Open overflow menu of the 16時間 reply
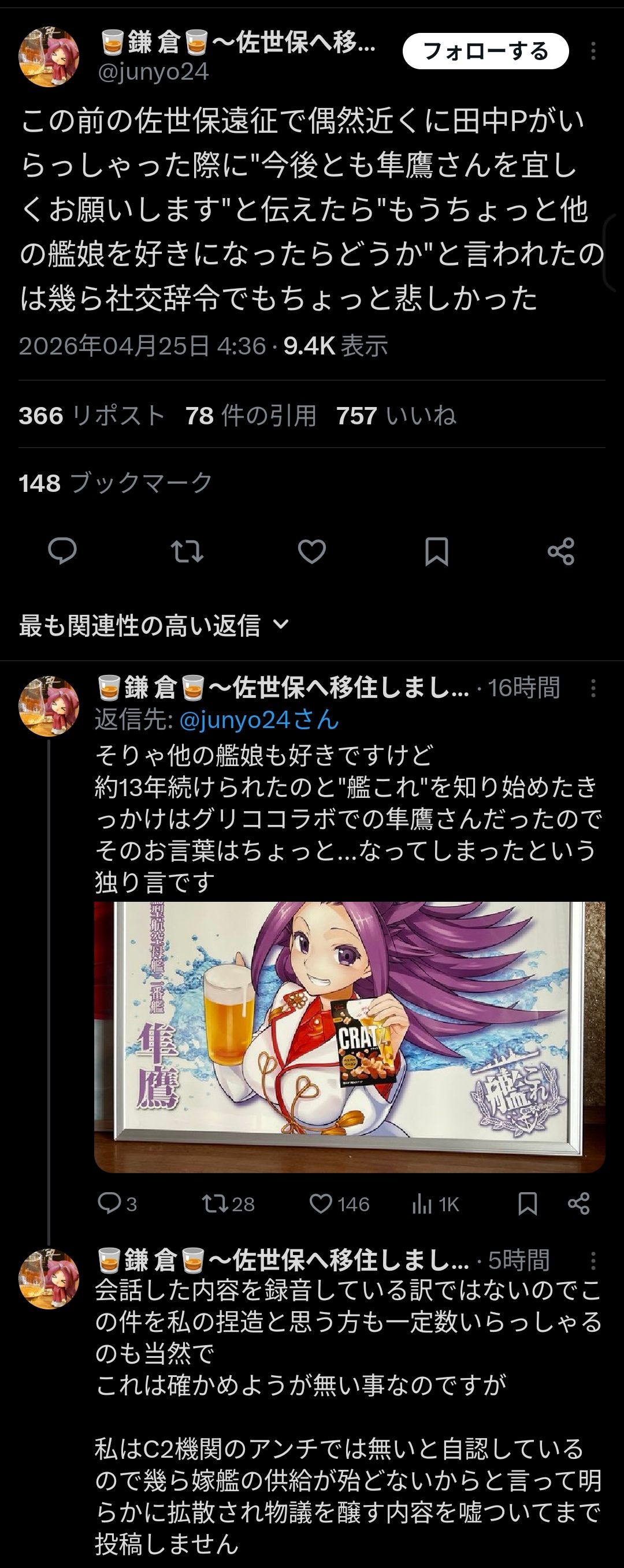Image resolution: width=624 pixels, height=1568 pixels. tap(593, 688)
